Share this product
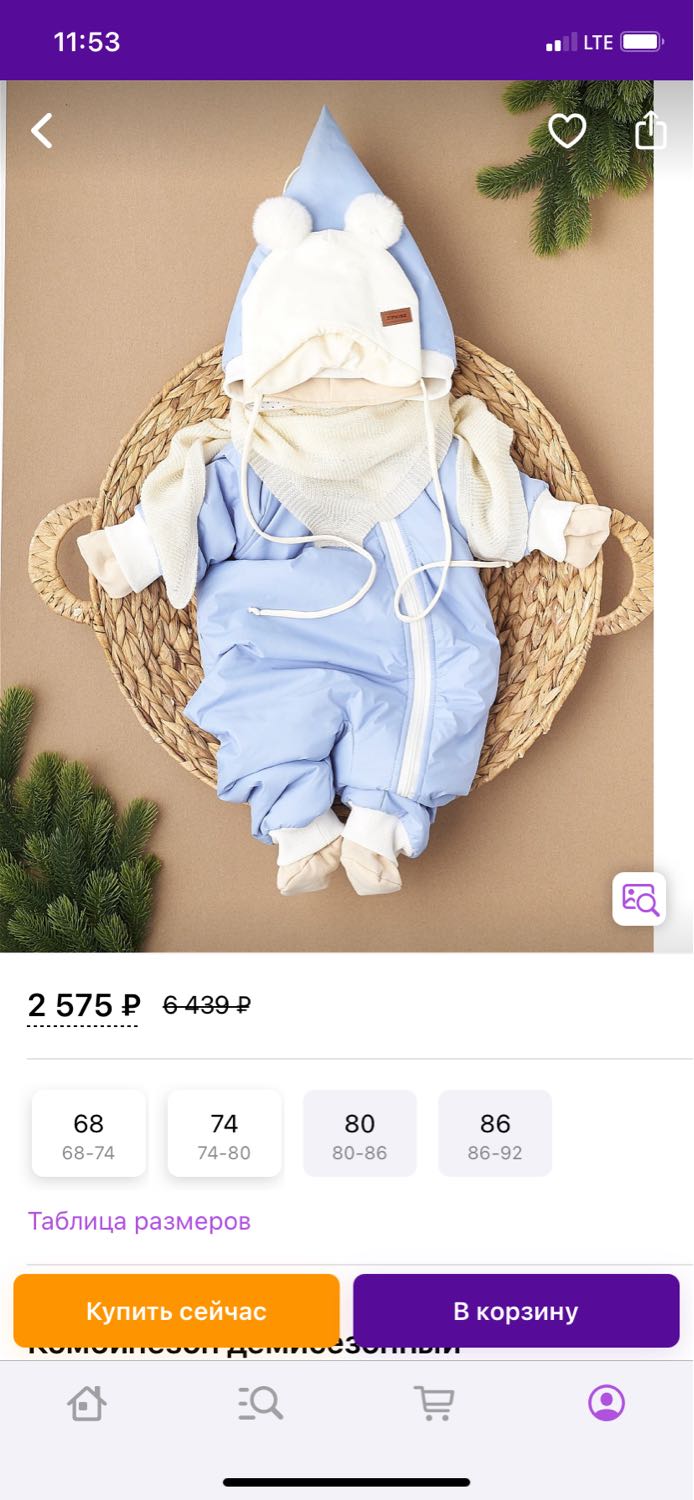The width and height of the screenshot is (694, 1500). (650, 130)
